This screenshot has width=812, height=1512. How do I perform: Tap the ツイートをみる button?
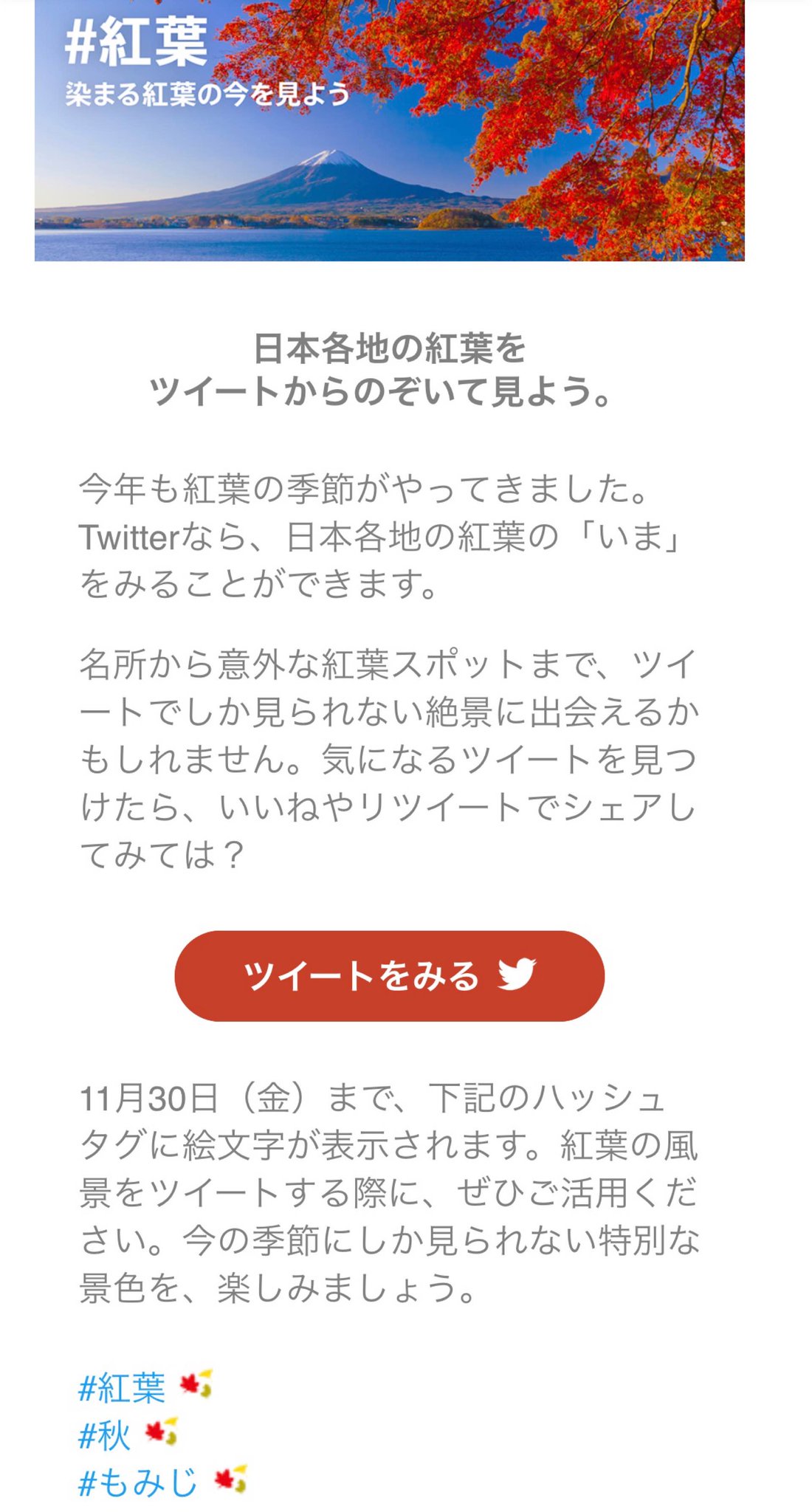point(389,975)
